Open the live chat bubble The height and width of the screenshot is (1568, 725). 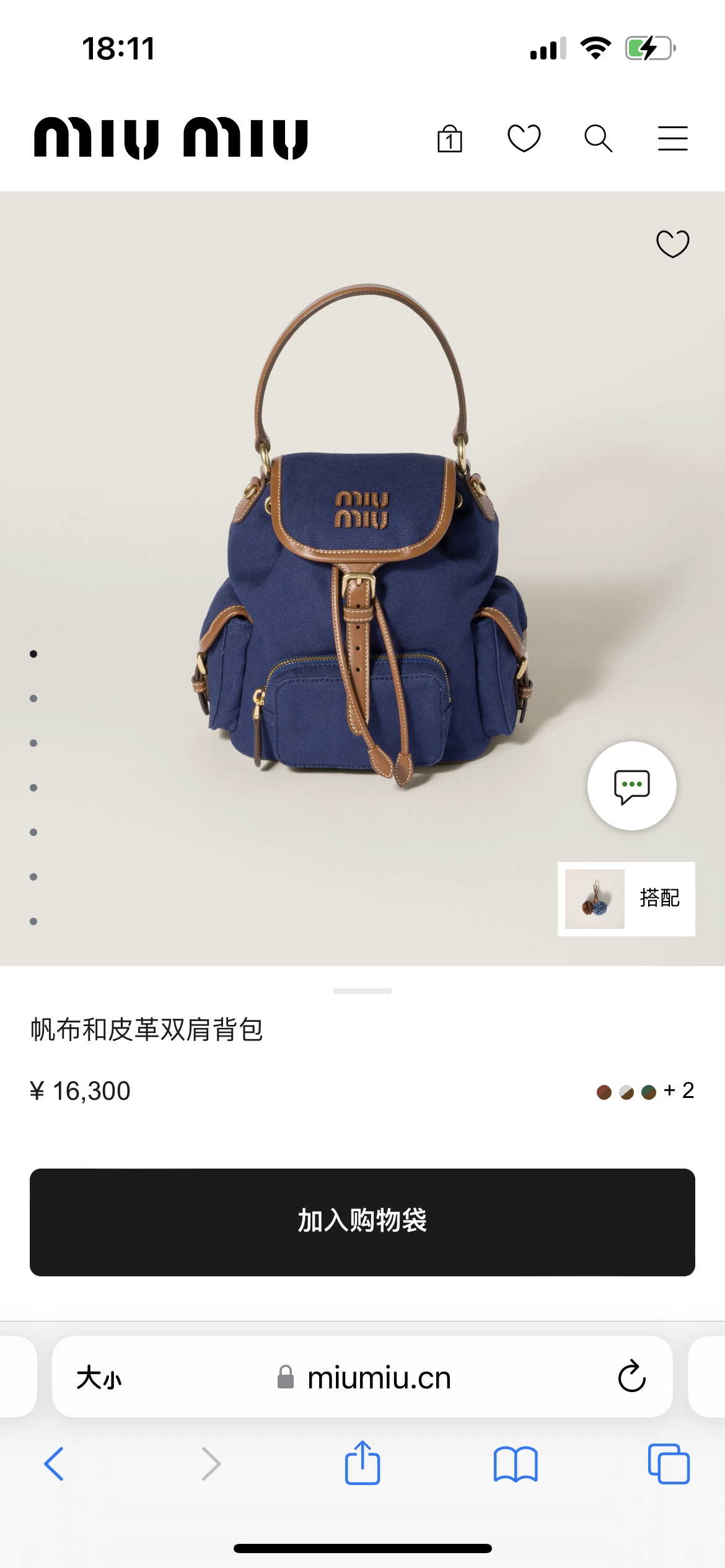point(632,786)
